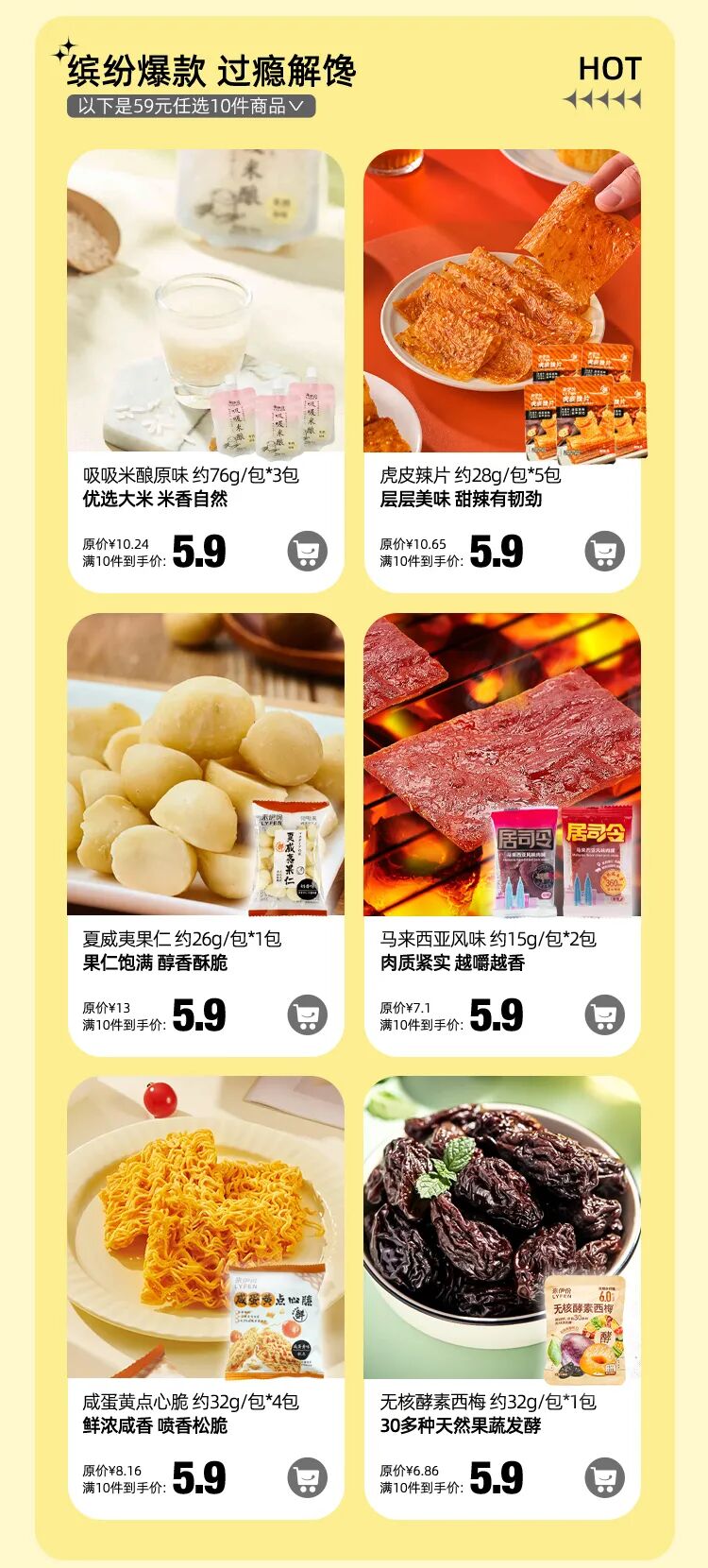The height and width of the screenshot is (1568, 708).
Task: Add 无核酵素西梅 to the cart
Action: click(604, 1477)
